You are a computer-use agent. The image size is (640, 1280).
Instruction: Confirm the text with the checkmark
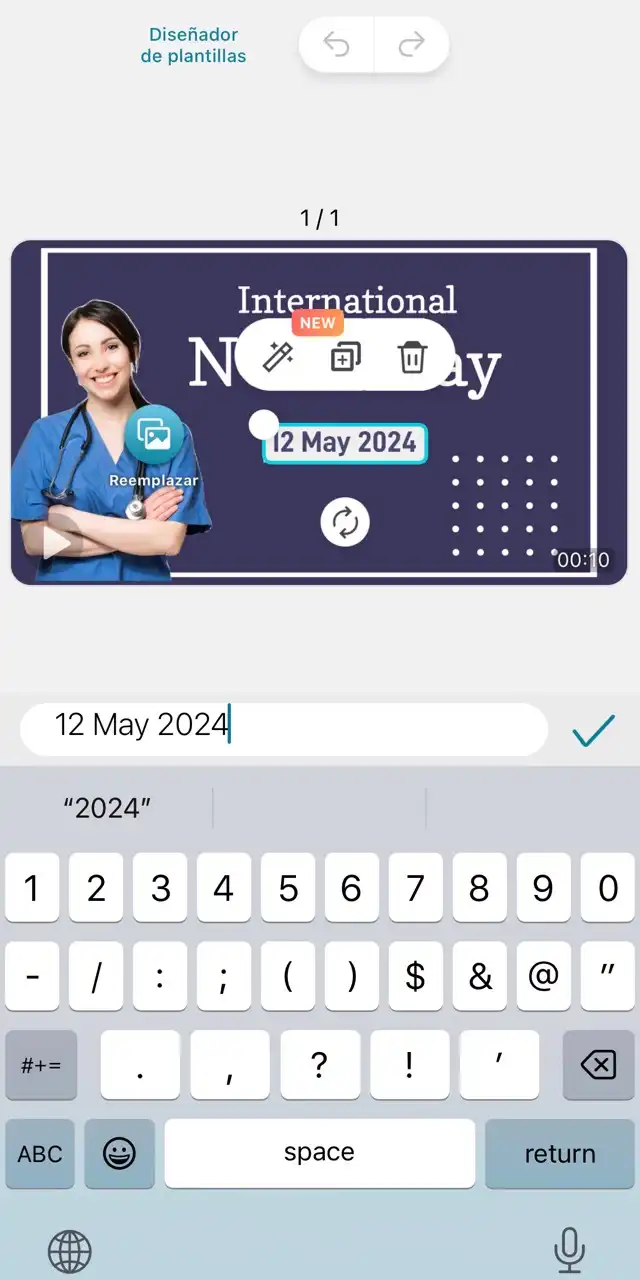(x=593, y=730)
